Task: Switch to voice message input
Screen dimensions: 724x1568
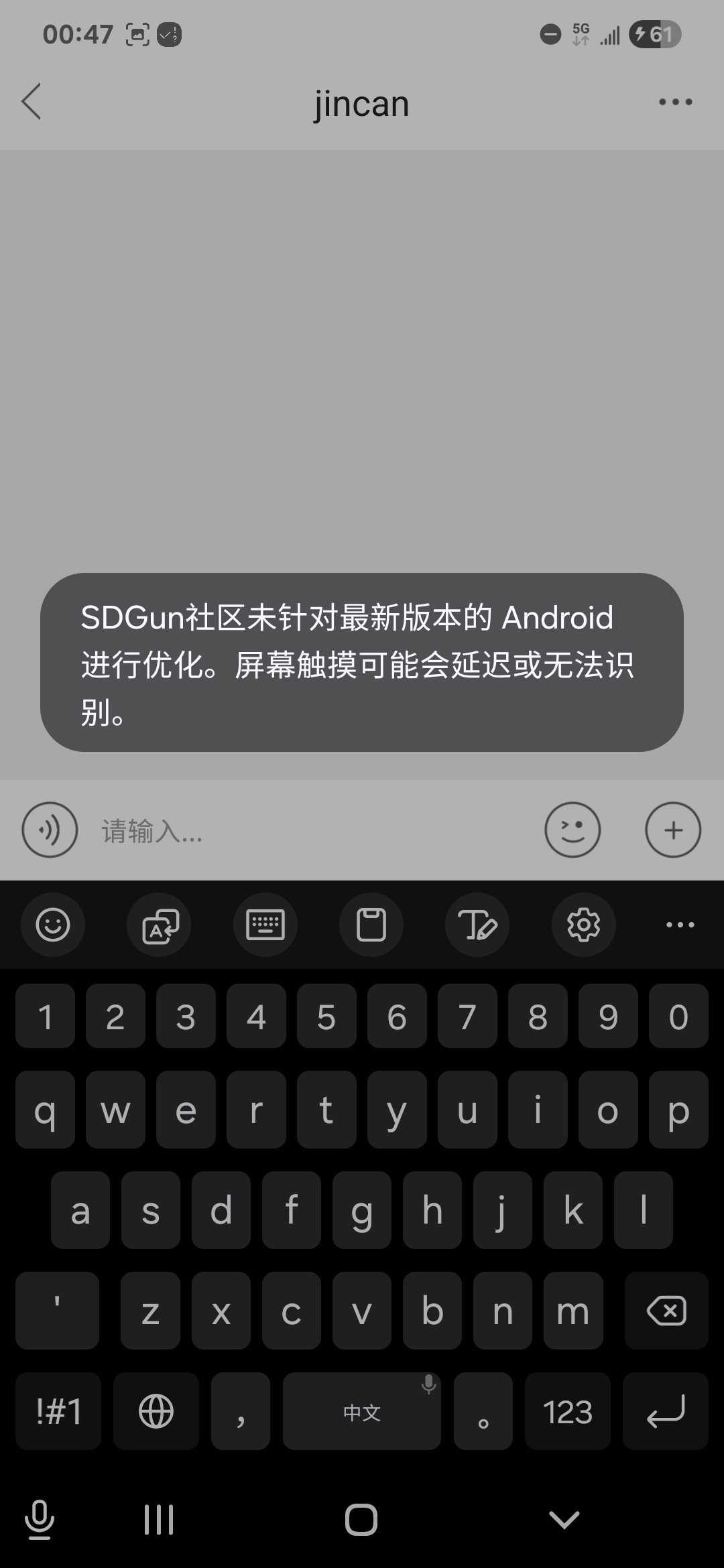Action: (x=50, y=830)
